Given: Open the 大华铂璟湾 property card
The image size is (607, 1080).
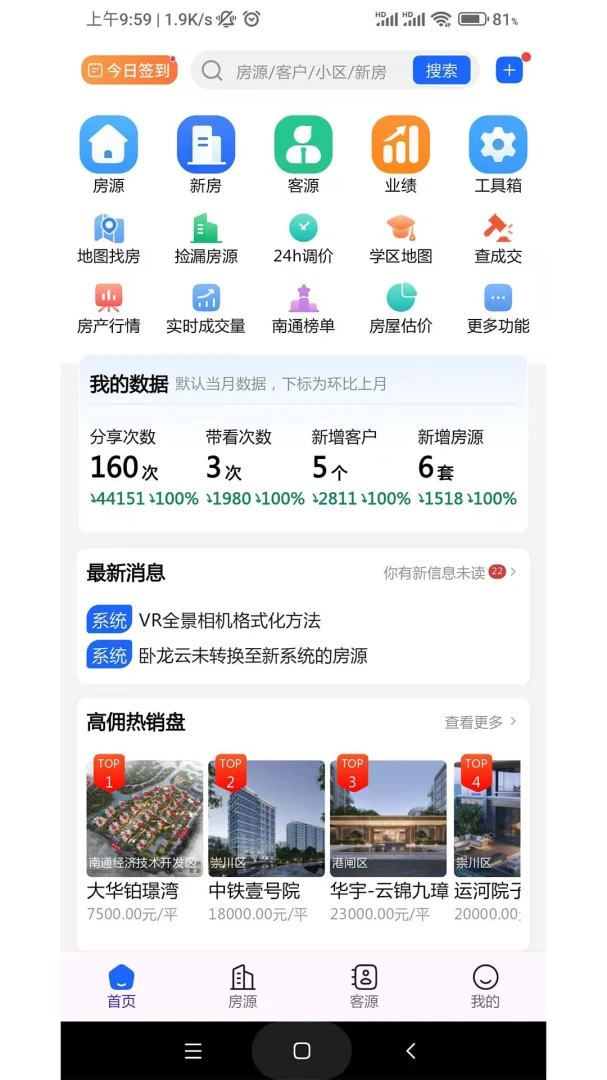Looking at the screenshot, I should [145, 841].
